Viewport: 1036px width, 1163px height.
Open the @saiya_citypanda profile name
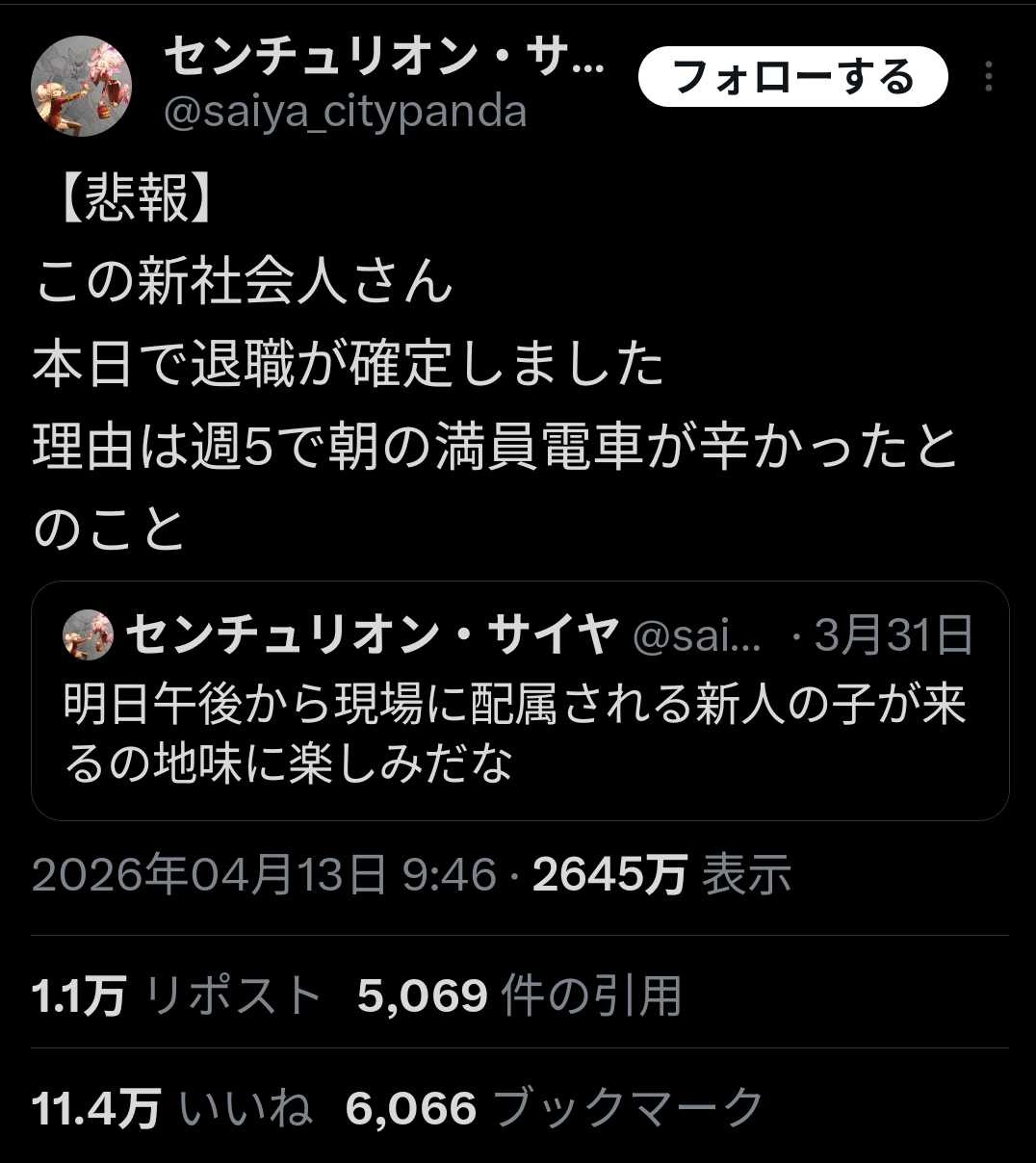click(x=345, y=113)
